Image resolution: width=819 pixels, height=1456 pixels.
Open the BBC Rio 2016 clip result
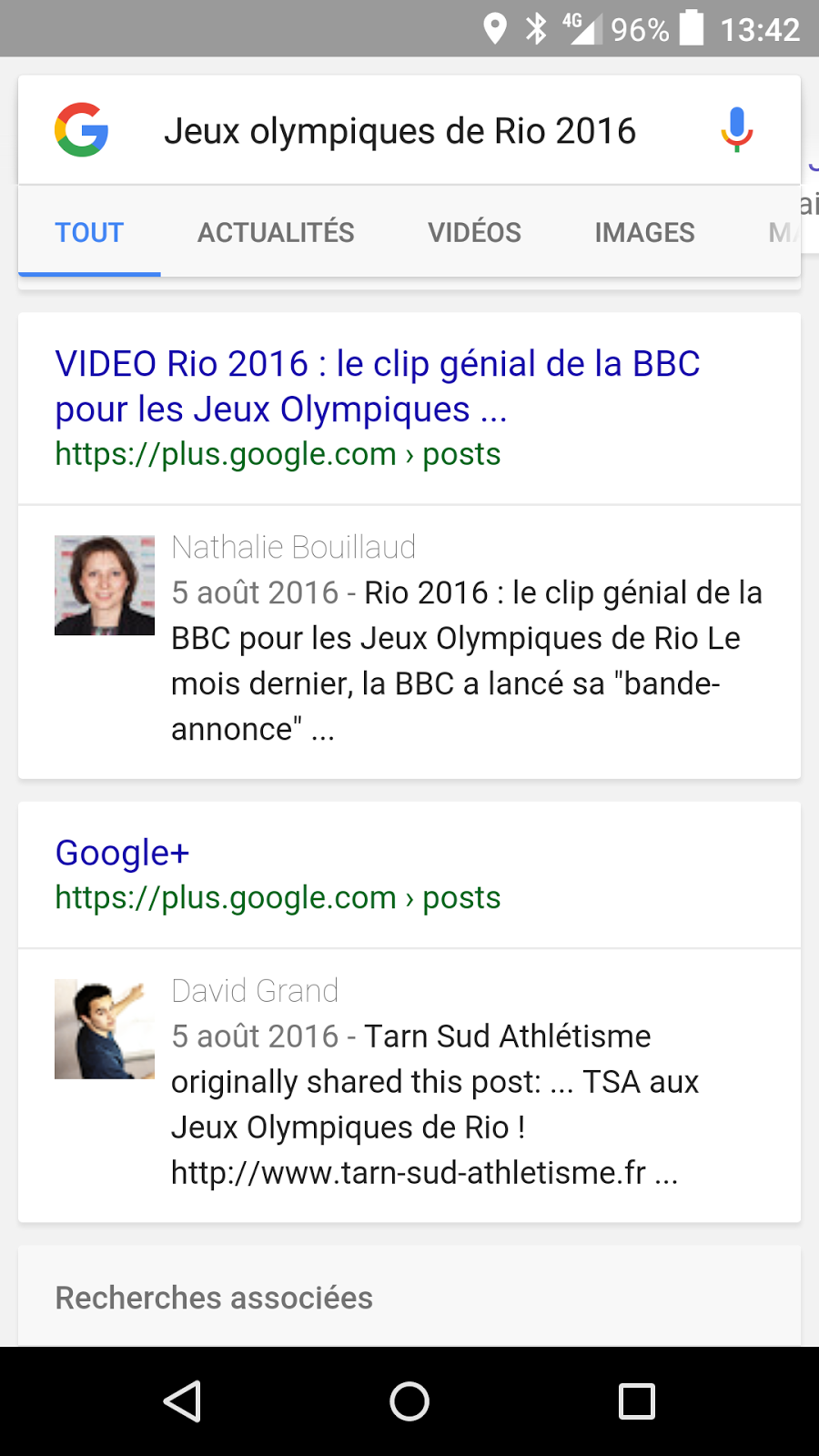coord(377,387)
